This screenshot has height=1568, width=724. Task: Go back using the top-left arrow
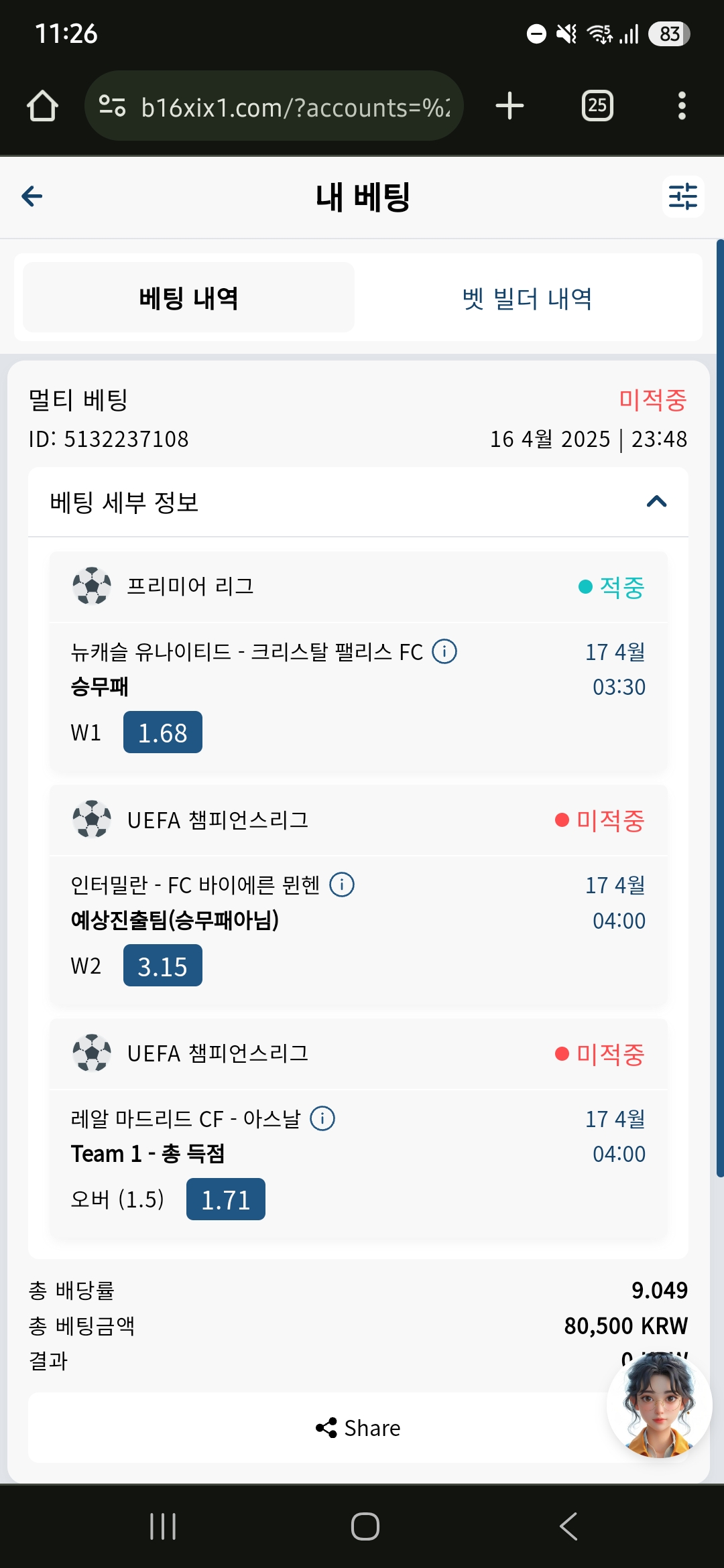tap(32, 196)
